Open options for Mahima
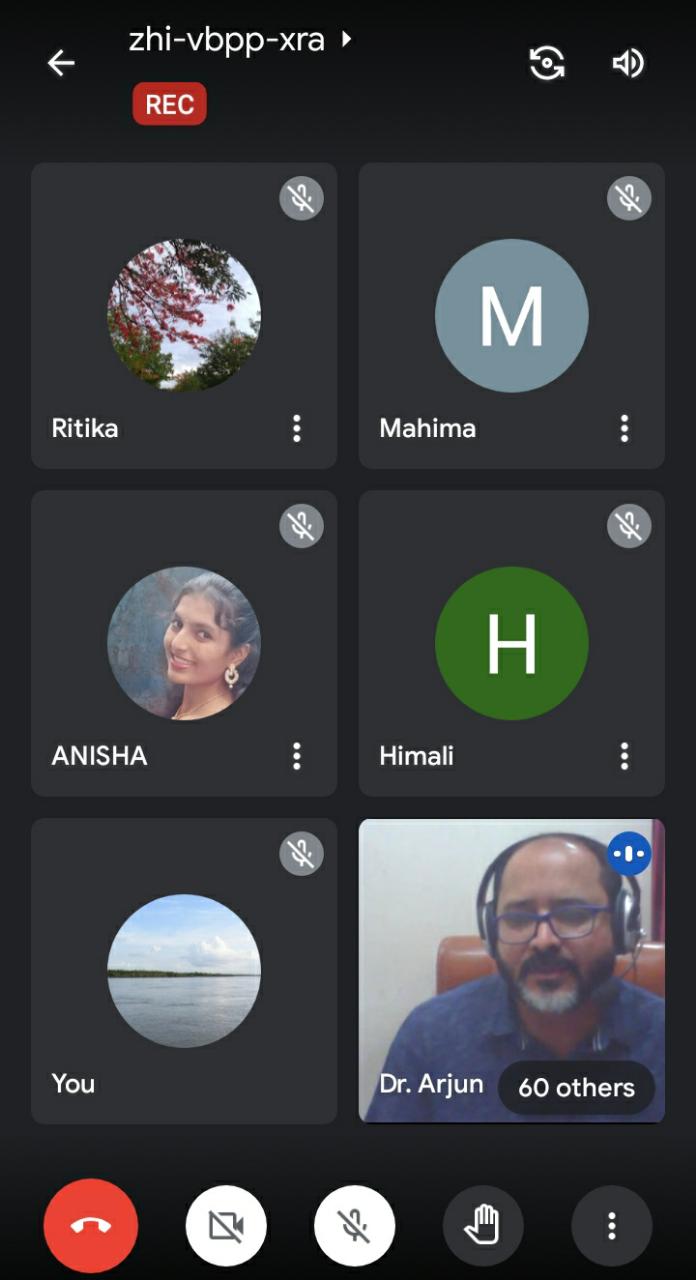The height and width of the screenshot is (1280, 696). (624, 428)
